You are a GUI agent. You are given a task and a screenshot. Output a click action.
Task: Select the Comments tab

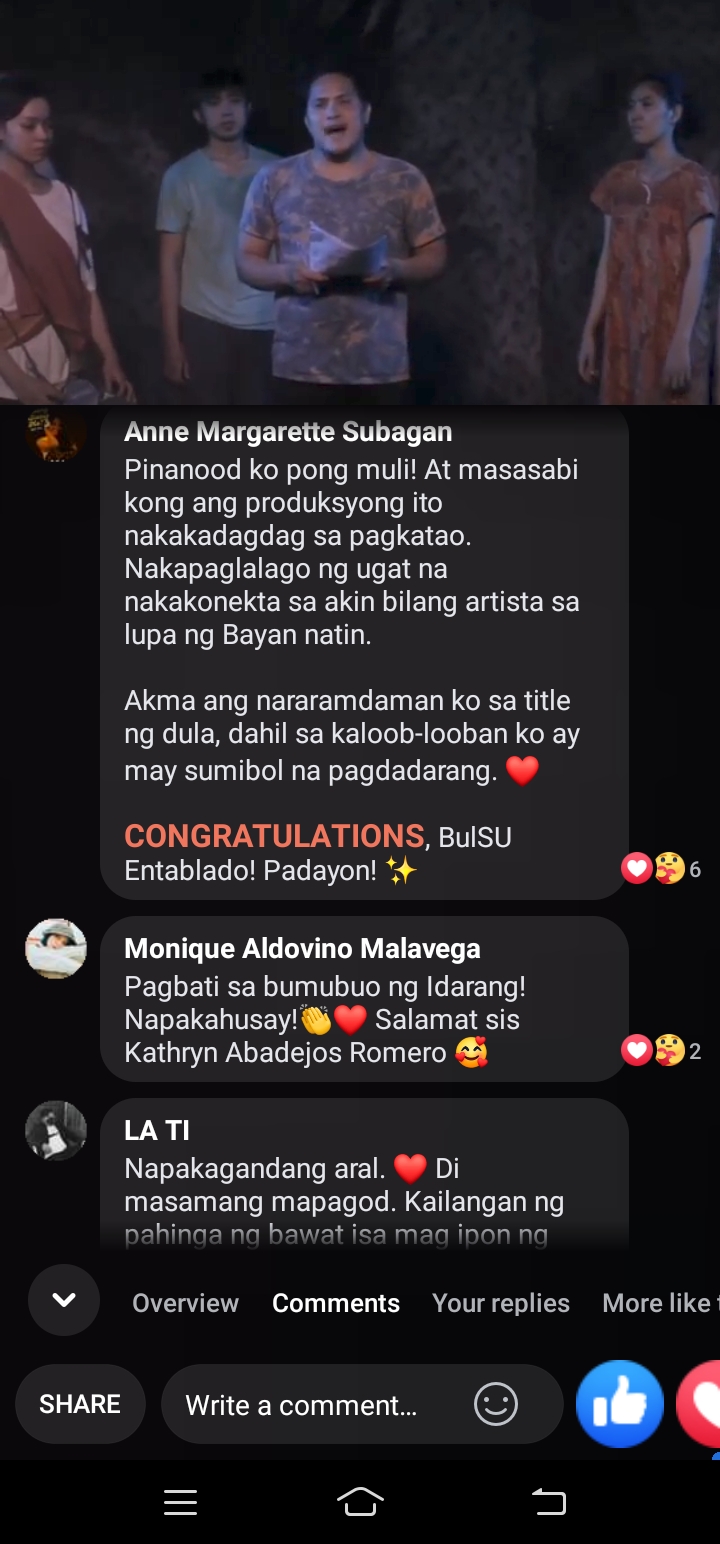click(x=336, y=1303)
